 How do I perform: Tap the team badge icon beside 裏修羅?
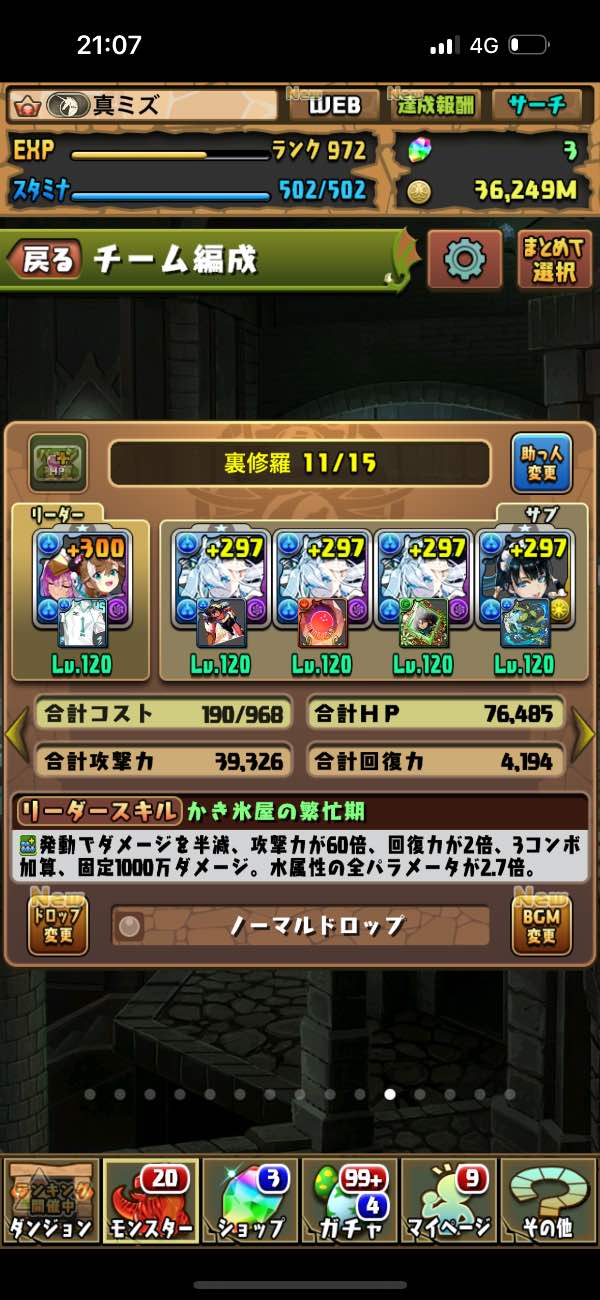click(x=58, y=463)
